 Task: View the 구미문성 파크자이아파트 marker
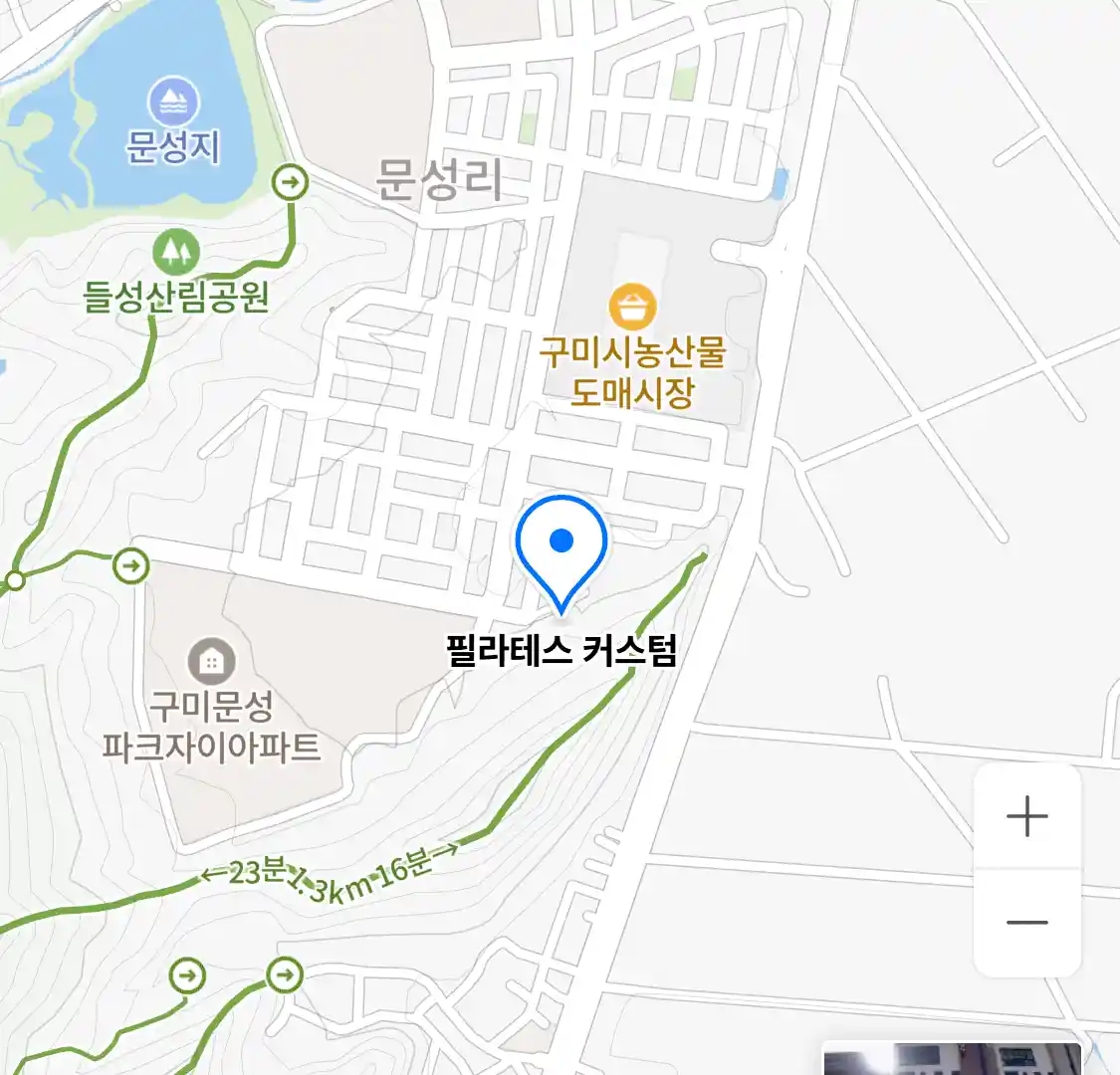[211, 660]
